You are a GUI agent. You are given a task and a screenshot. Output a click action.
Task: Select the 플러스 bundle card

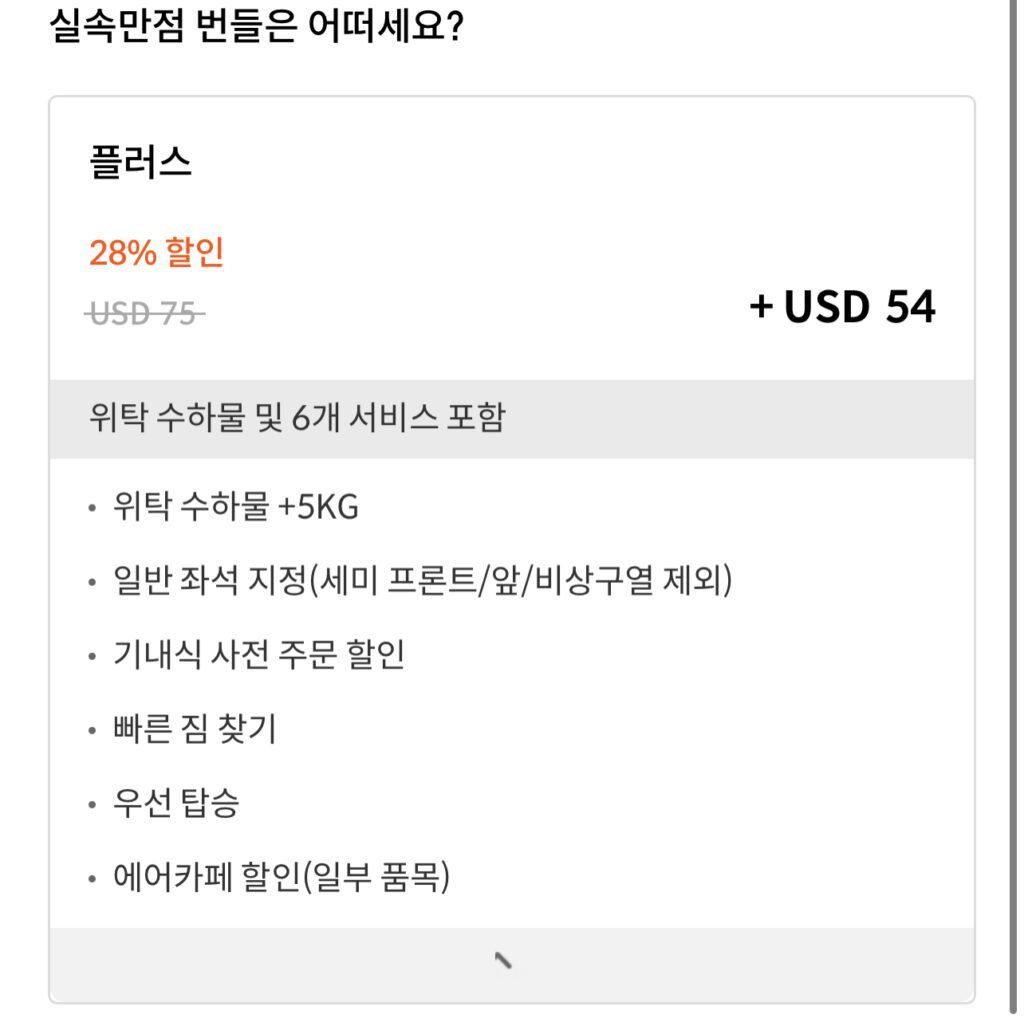point(511,240)
